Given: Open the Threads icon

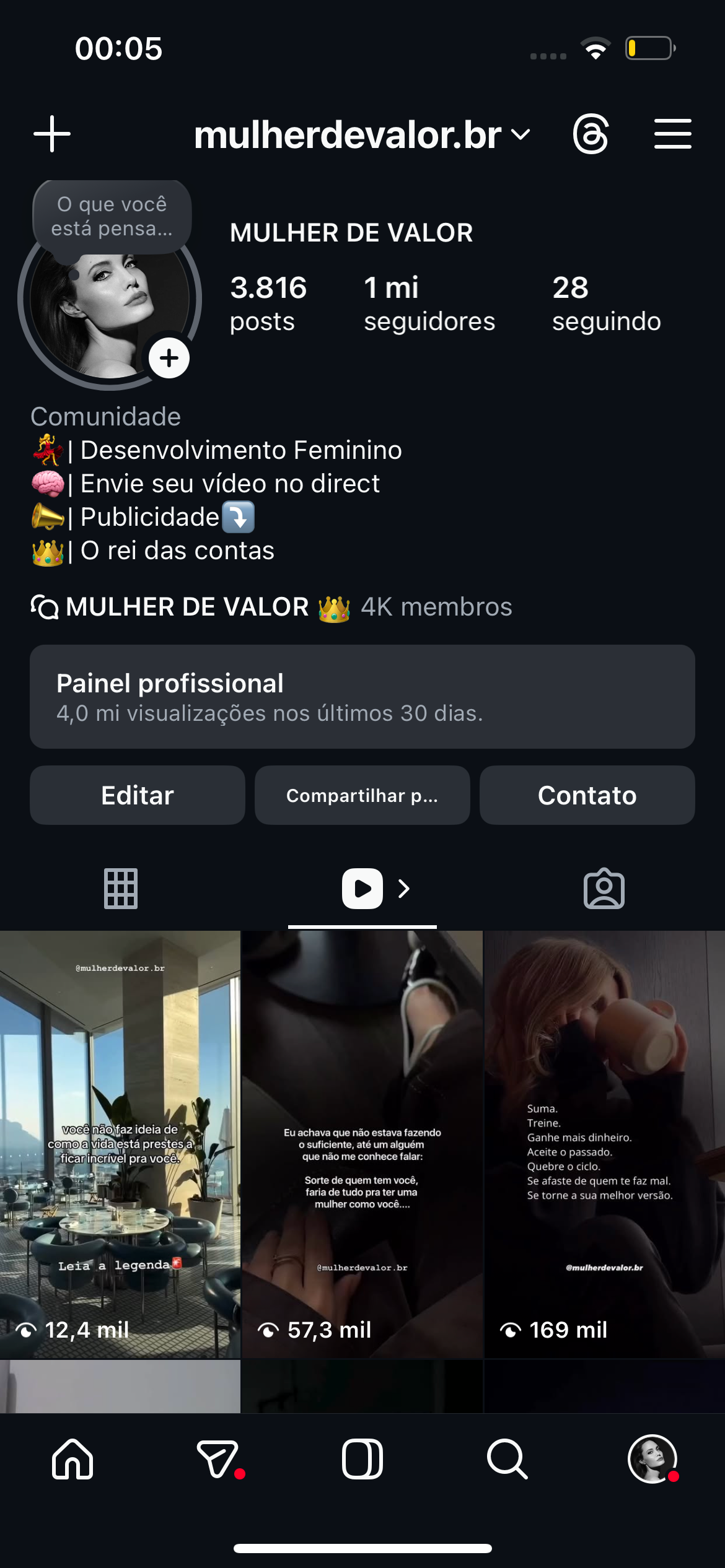Looking at the screenshot, I should point(591,134).
